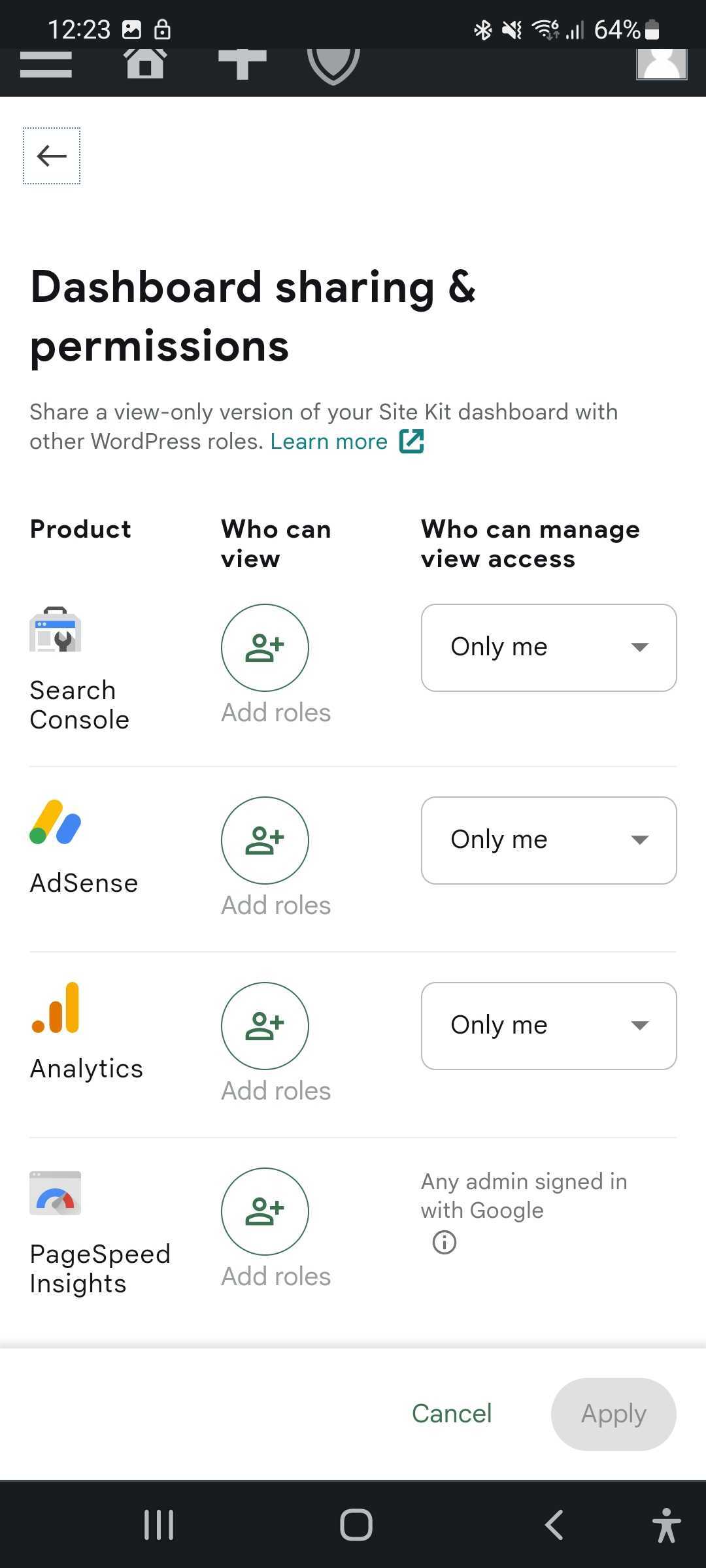Open the user avatar in the top right
Viewport: 706px width, 1568px height.
tap(662, 63)
